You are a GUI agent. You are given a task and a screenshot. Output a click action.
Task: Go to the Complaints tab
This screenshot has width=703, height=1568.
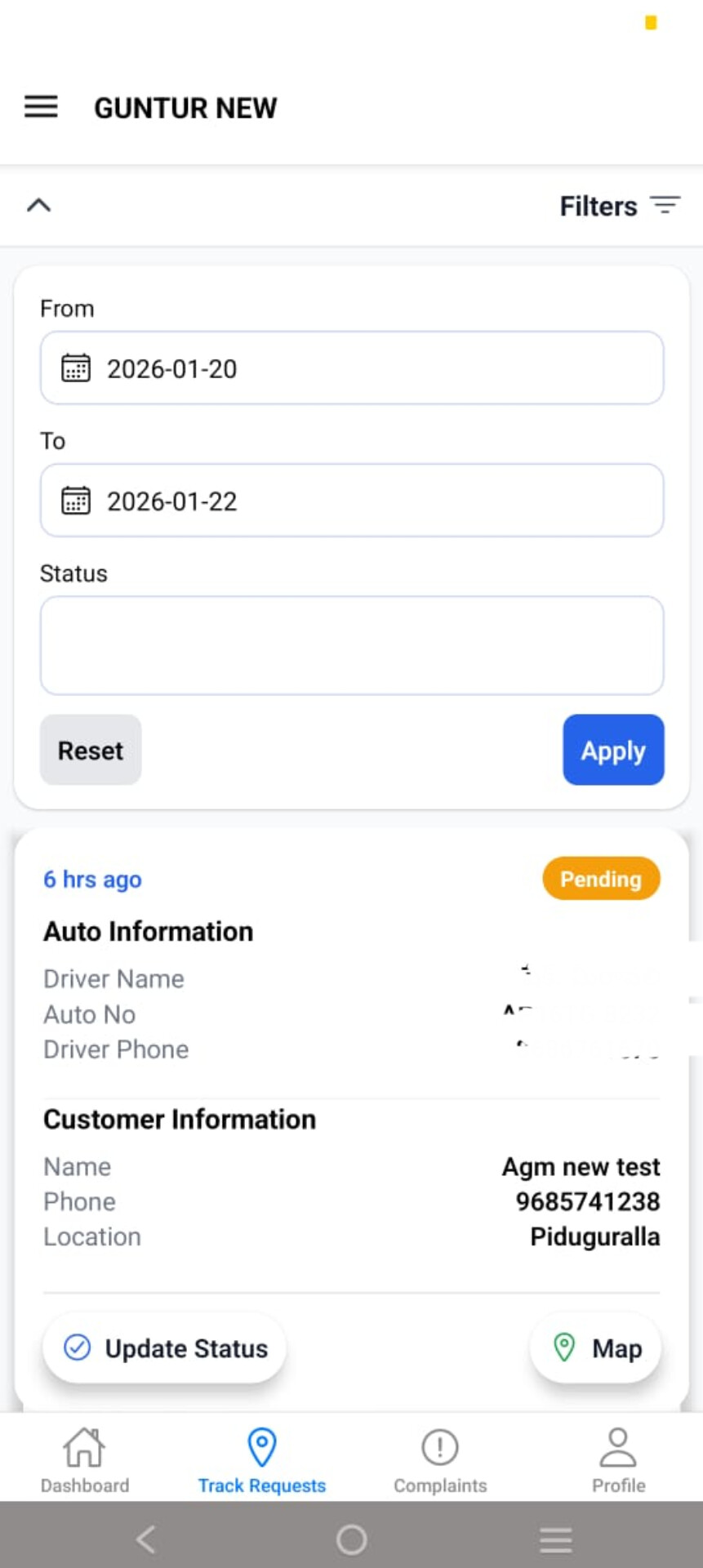[x=440, y=1460]
